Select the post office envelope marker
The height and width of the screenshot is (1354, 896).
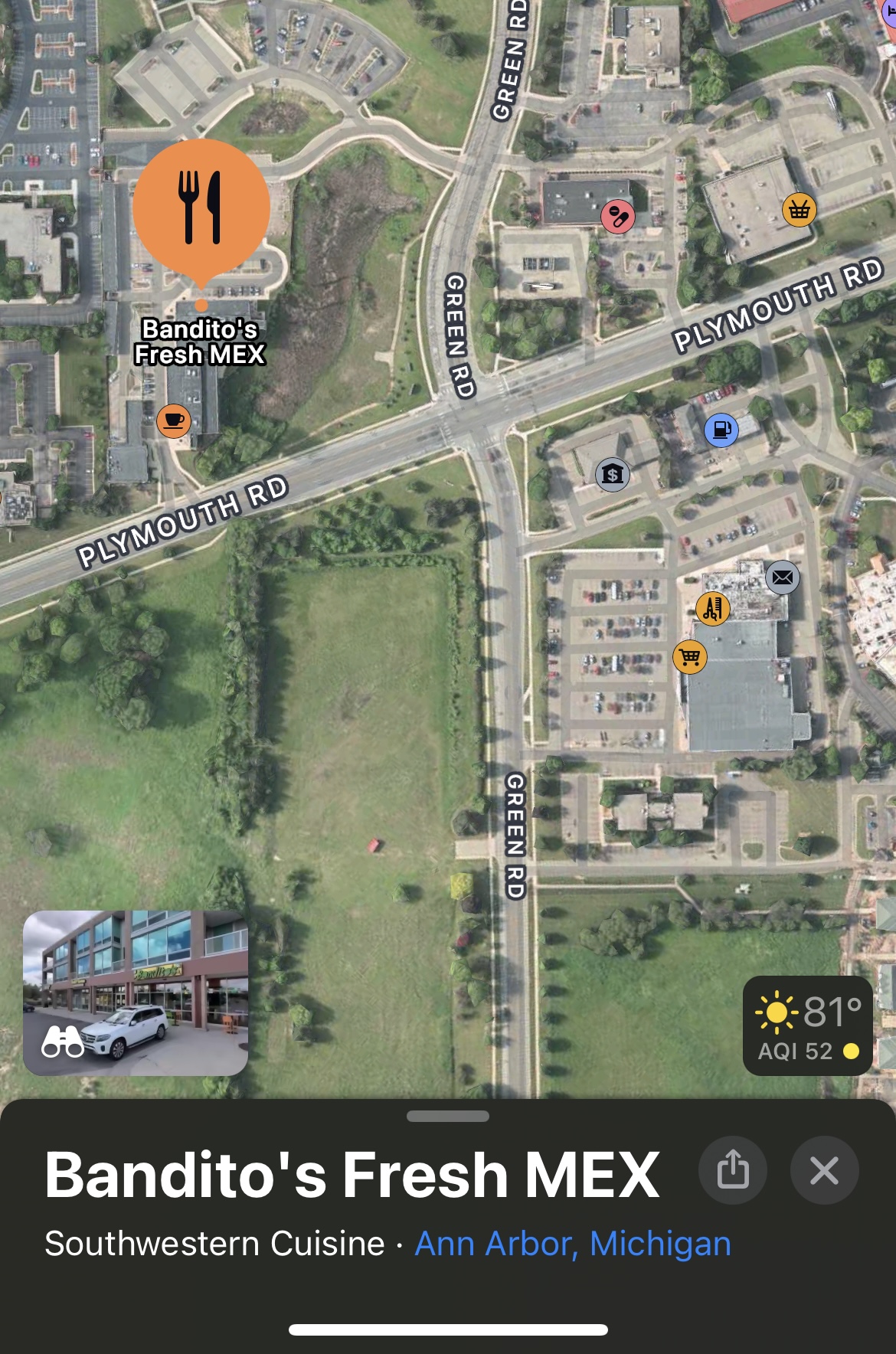tap(782, 577)
